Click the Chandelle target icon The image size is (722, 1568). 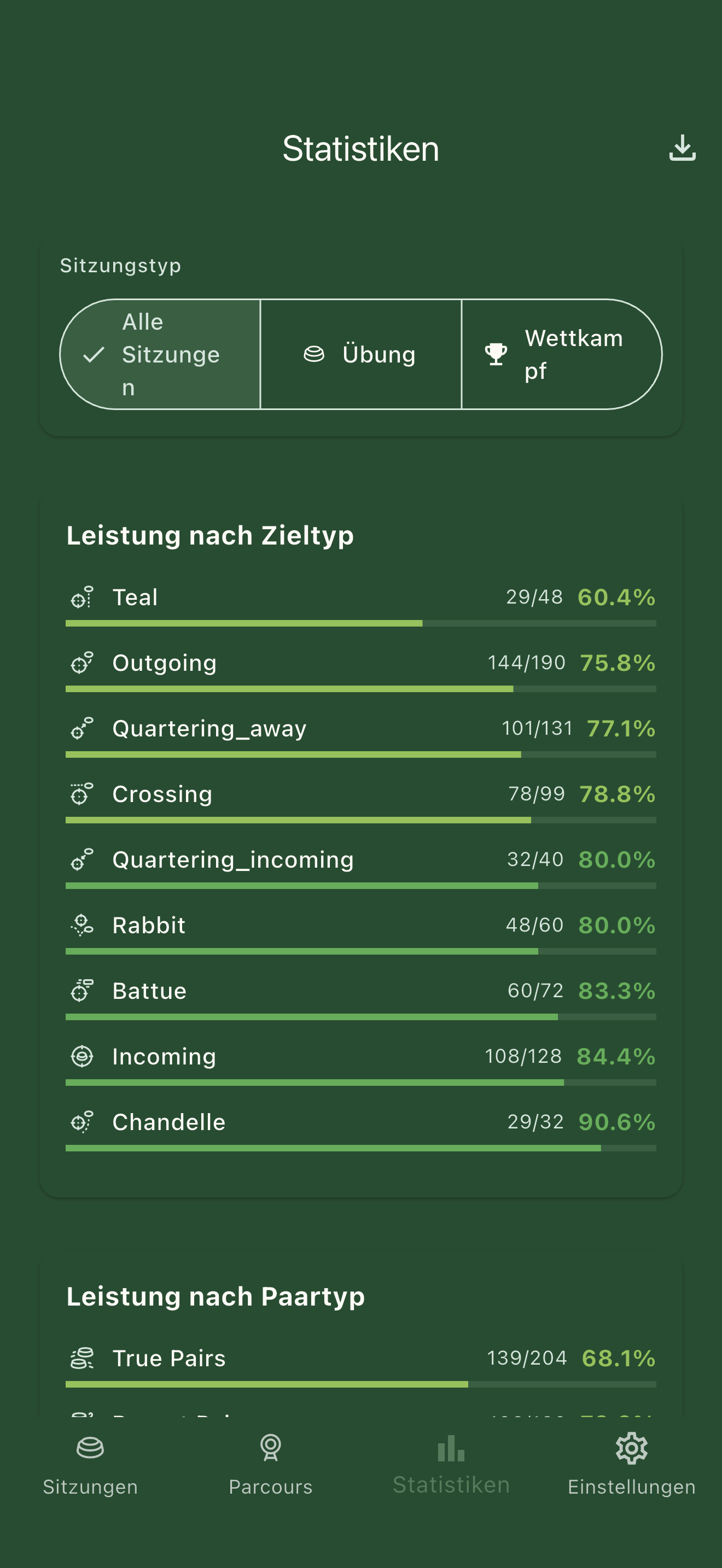(x=82, y=1122)
